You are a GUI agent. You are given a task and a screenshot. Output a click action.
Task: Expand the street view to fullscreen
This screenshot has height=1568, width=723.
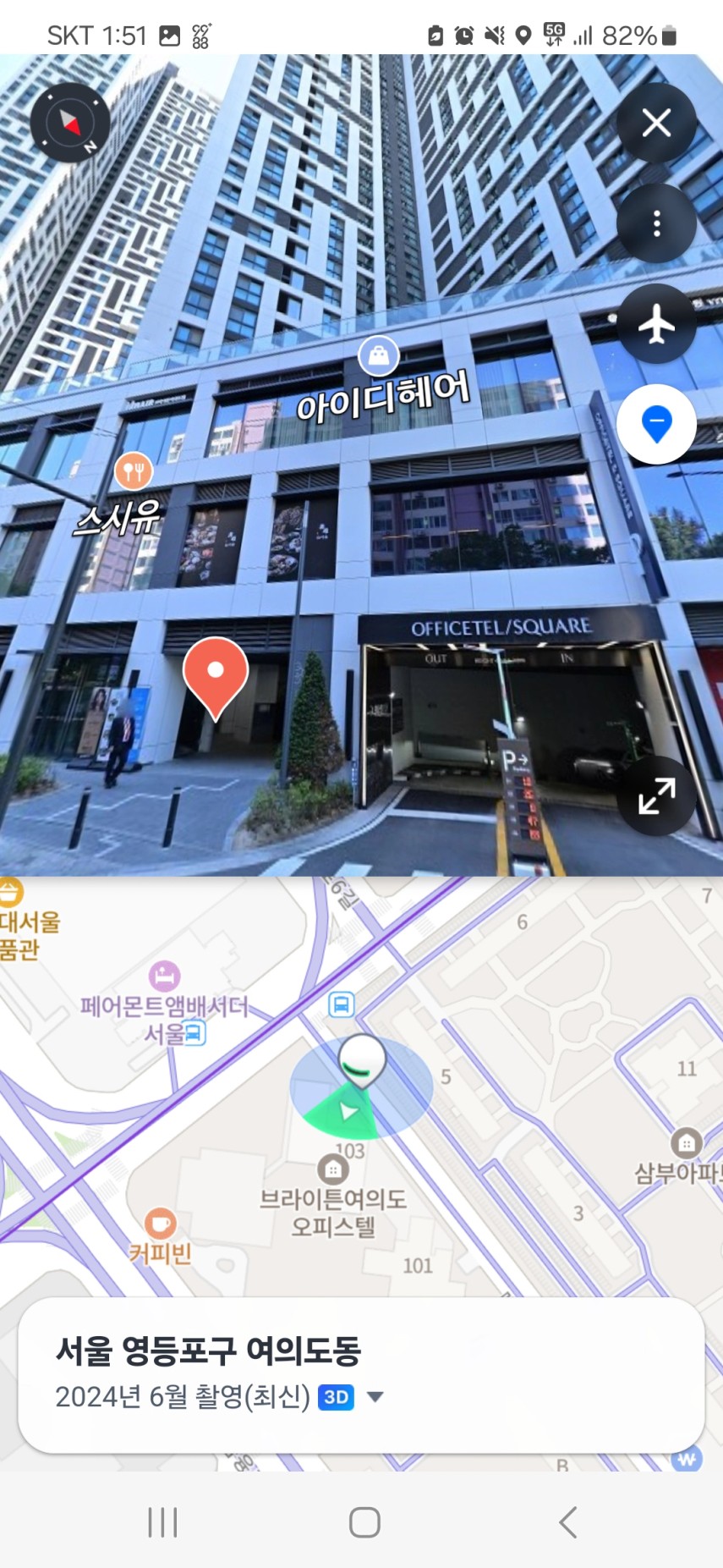click(x=656, y=796)
